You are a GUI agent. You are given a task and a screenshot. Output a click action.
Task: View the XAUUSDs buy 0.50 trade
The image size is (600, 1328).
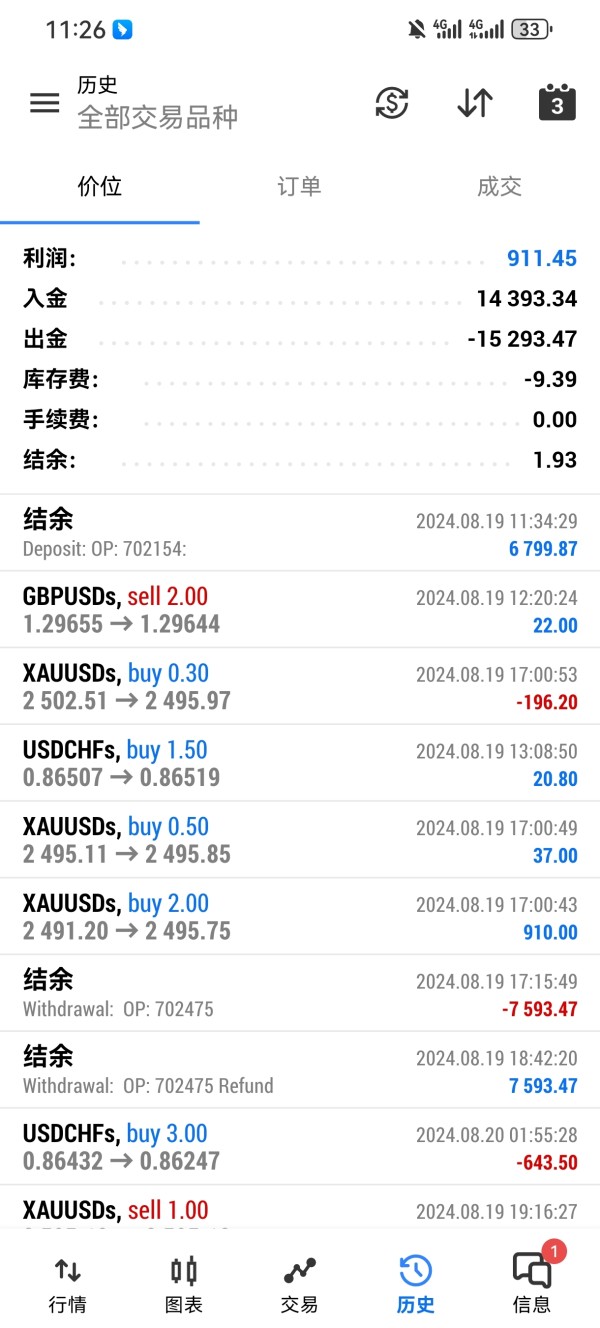300,840
